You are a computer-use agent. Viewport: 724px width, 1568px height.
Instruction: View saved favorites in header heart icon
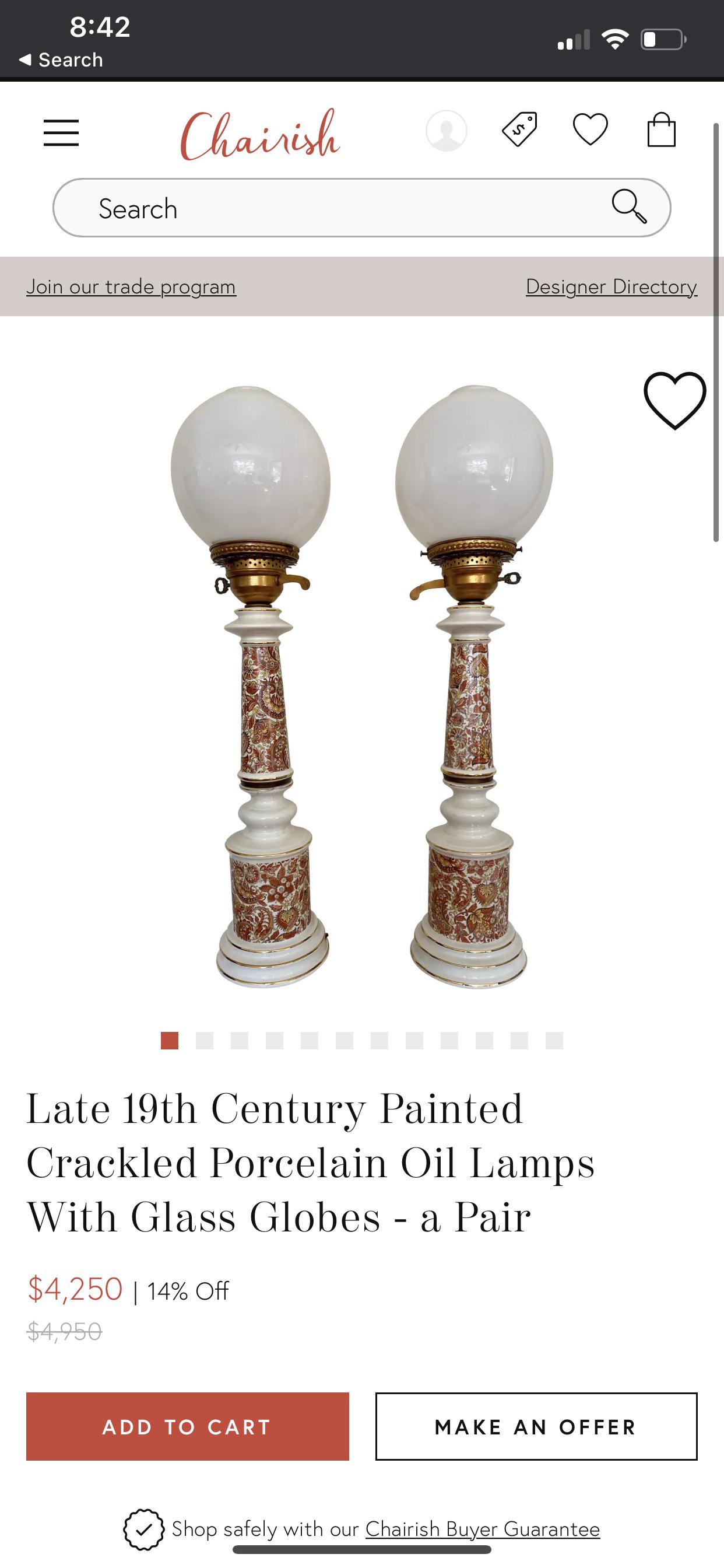(x=590, y=129)
